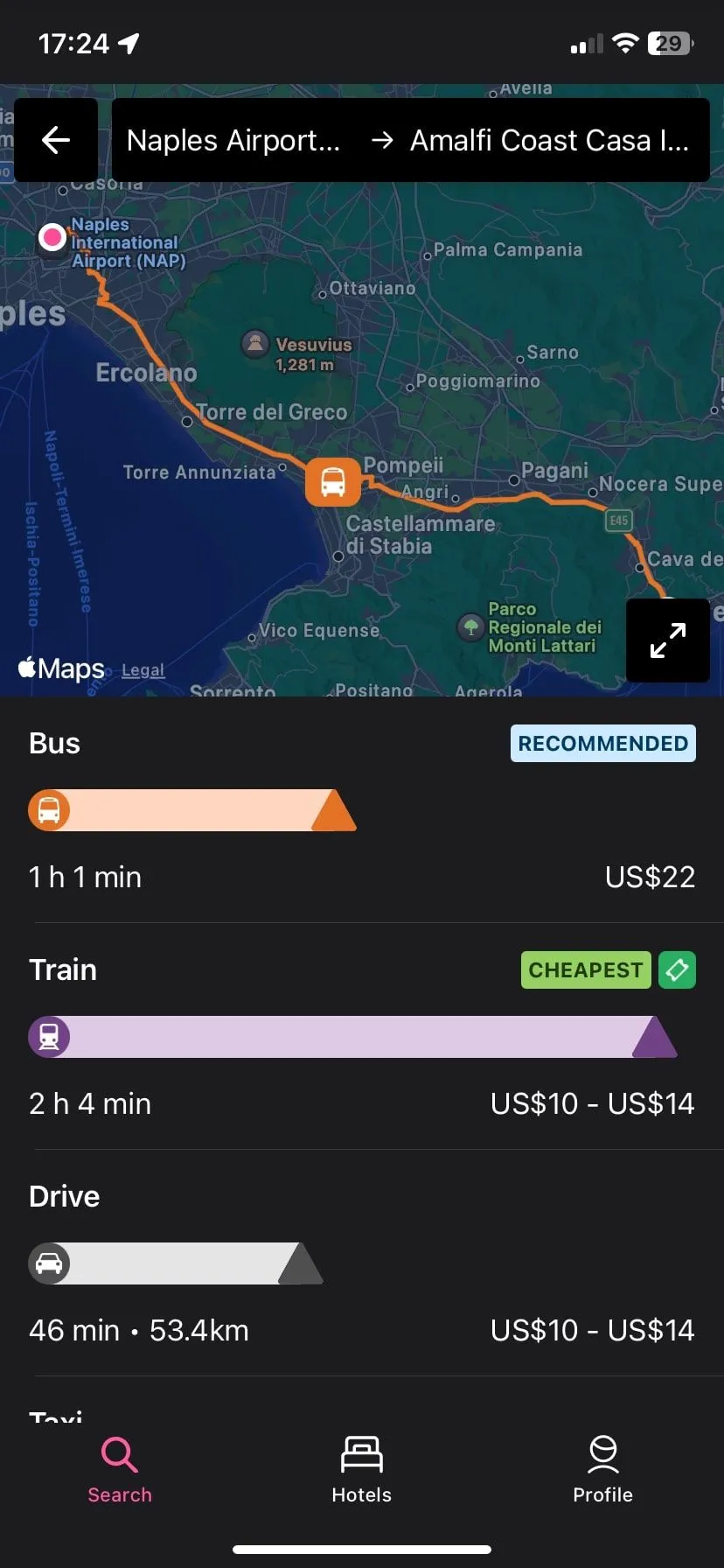Expand the map to full screen
The width and height of the screenshot is (724, 1568).
coord(668,640)
